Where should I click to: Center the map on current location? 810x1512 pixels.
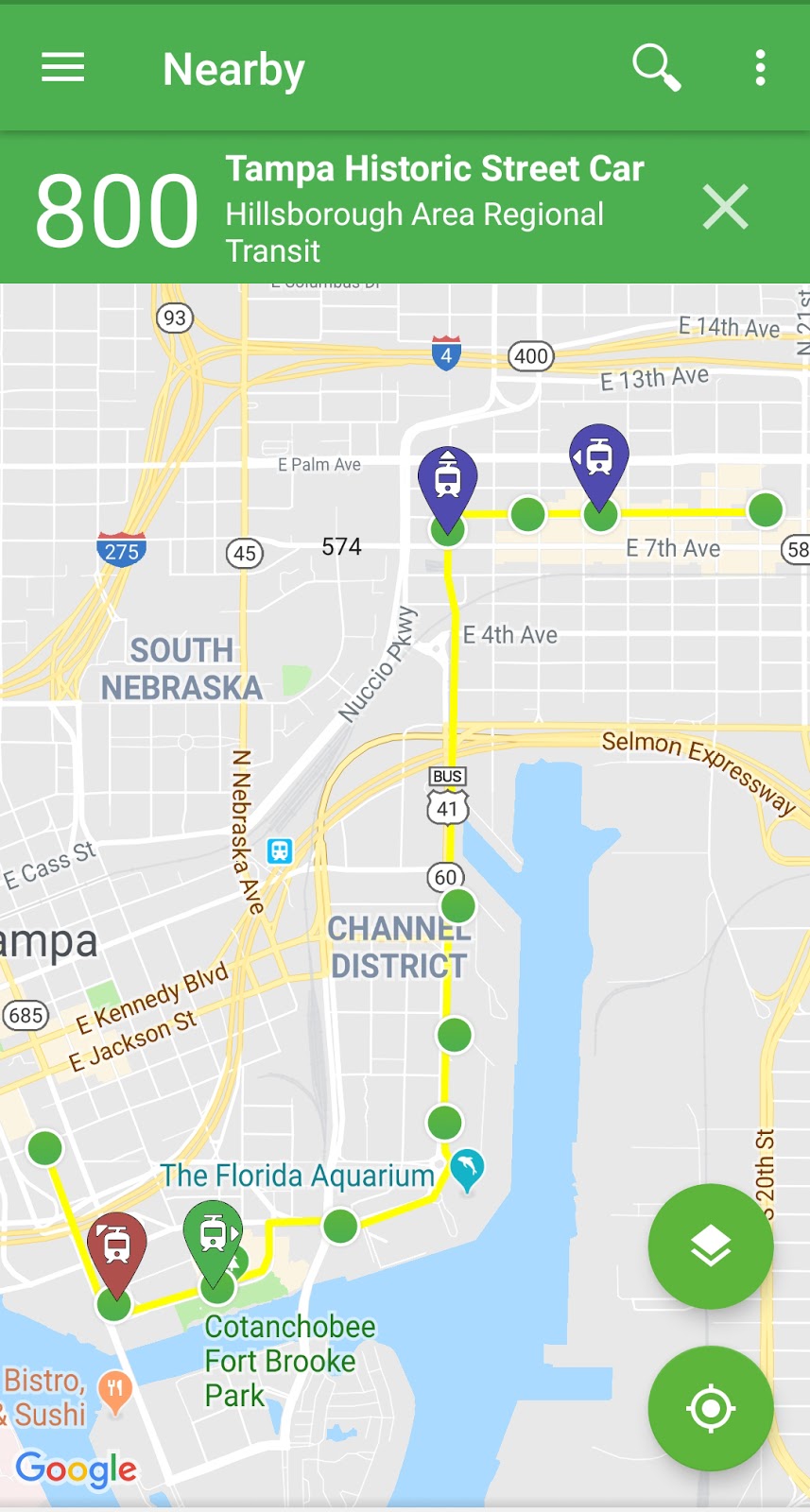tap(711, 1406)
